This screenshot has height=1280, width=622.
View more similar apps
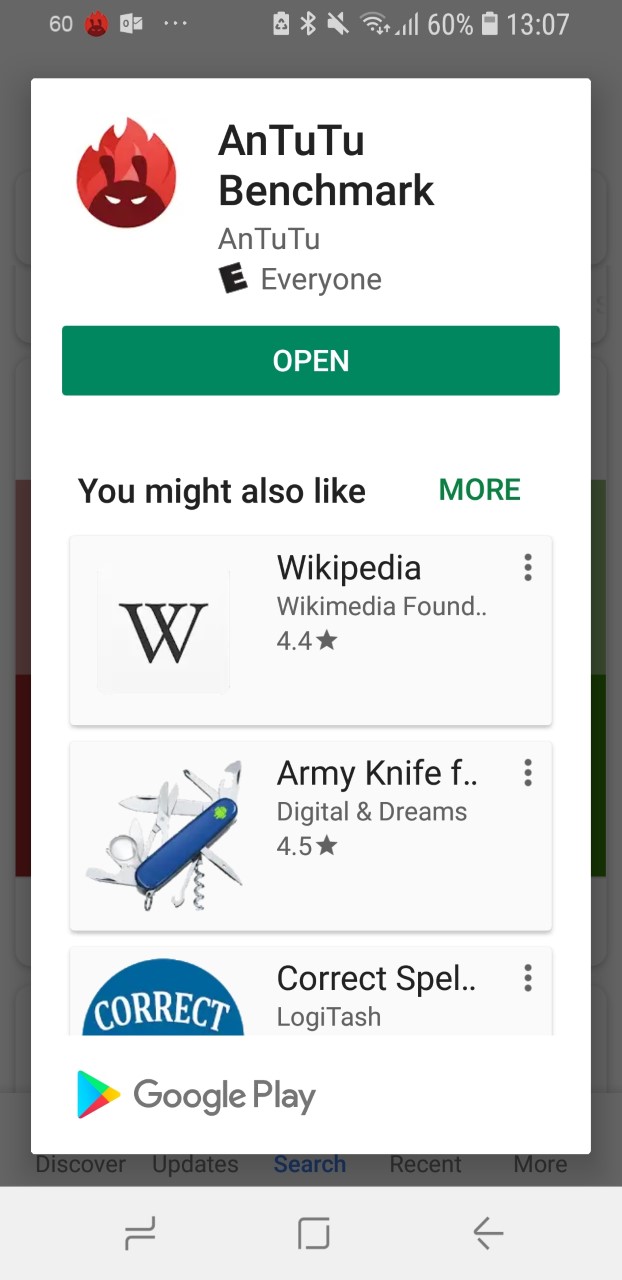click(479, 490)
